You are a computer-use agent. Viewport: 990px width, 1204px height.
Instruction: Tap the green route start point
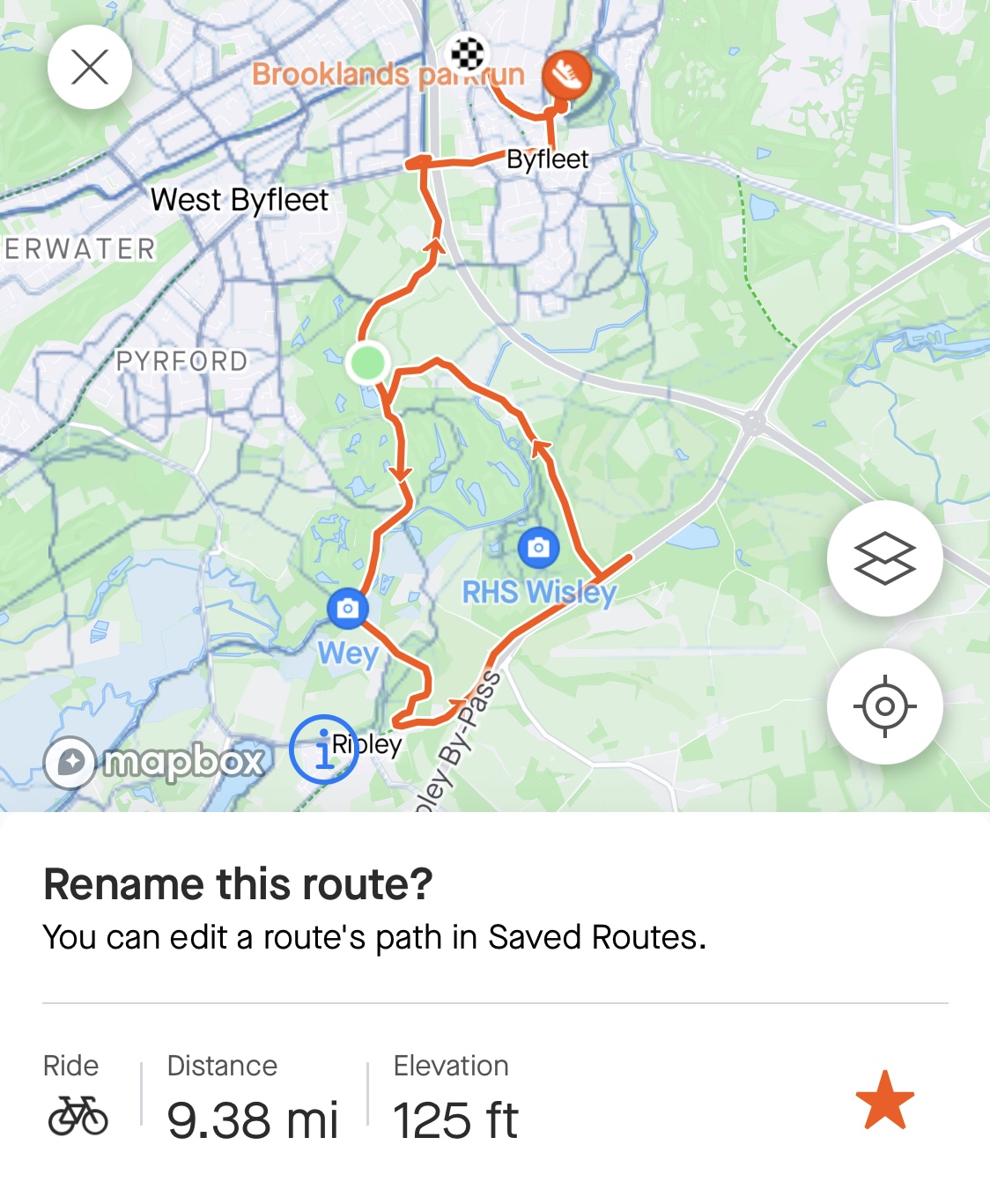point(367,362)
